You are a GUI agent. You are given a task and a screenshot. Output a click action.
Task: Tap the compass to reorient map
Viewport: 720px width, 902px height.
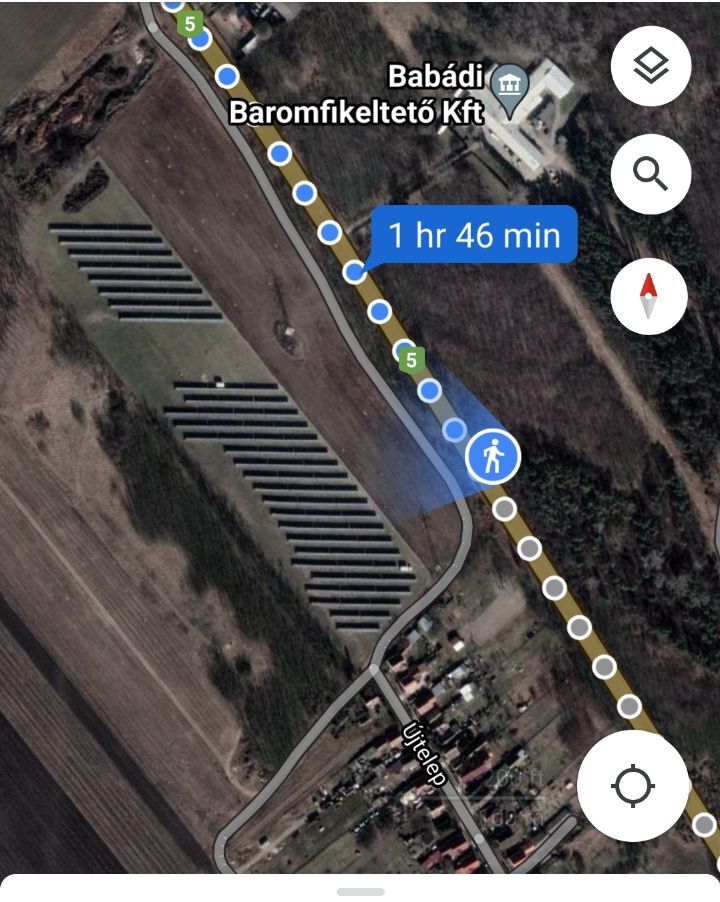[649, 295]
